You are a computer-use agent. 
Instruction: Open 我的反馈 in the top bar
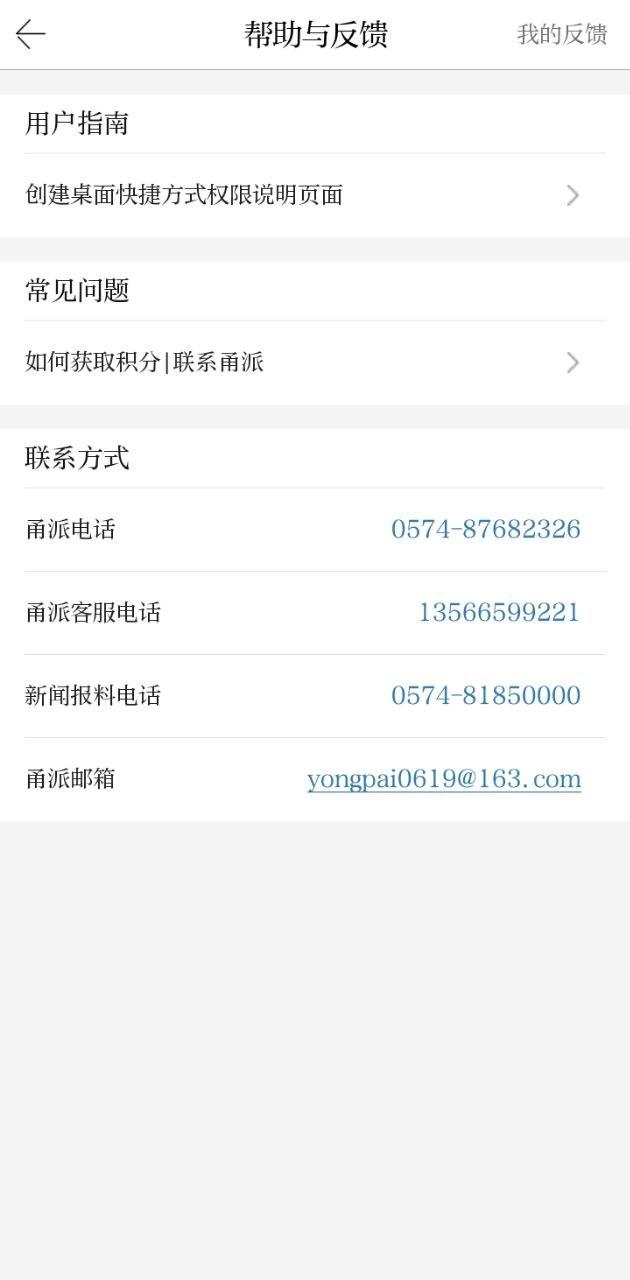(x=561, y=35)
